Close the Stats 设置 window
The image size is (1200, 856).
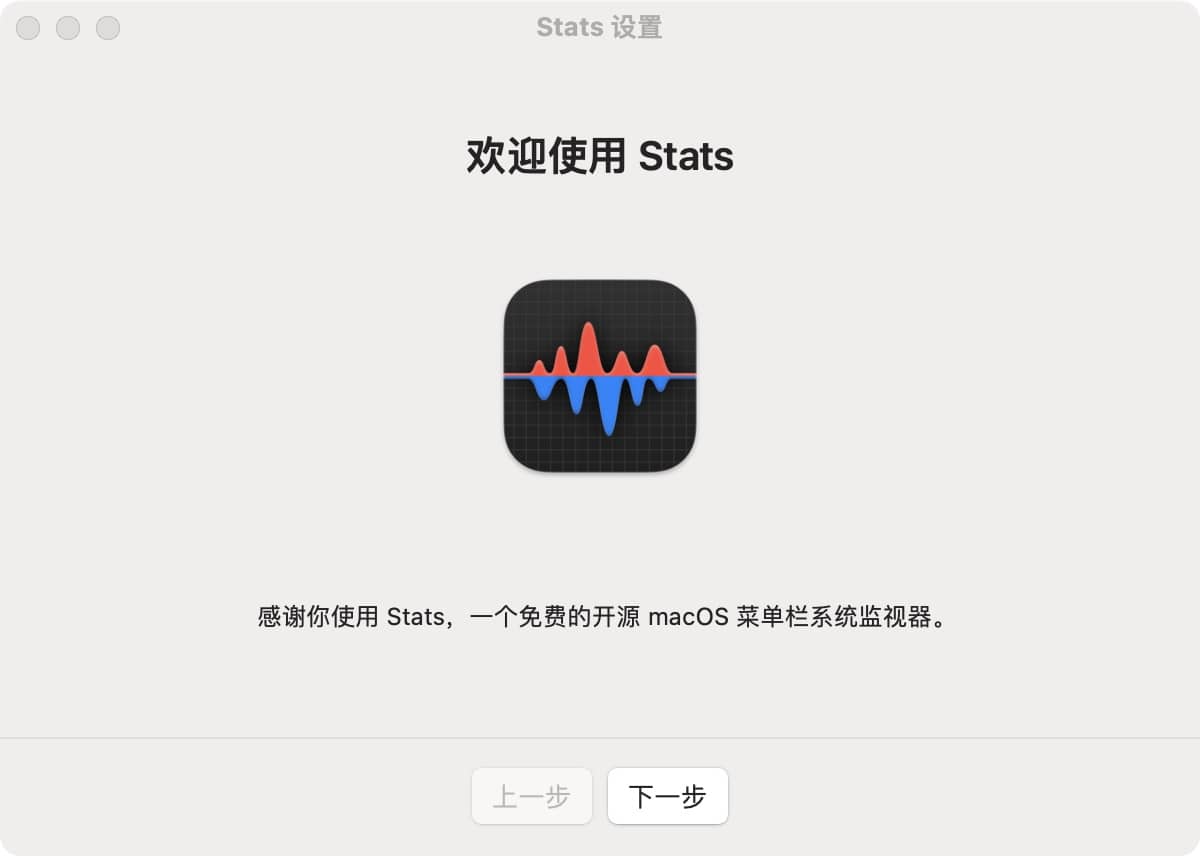click(28, 28)
